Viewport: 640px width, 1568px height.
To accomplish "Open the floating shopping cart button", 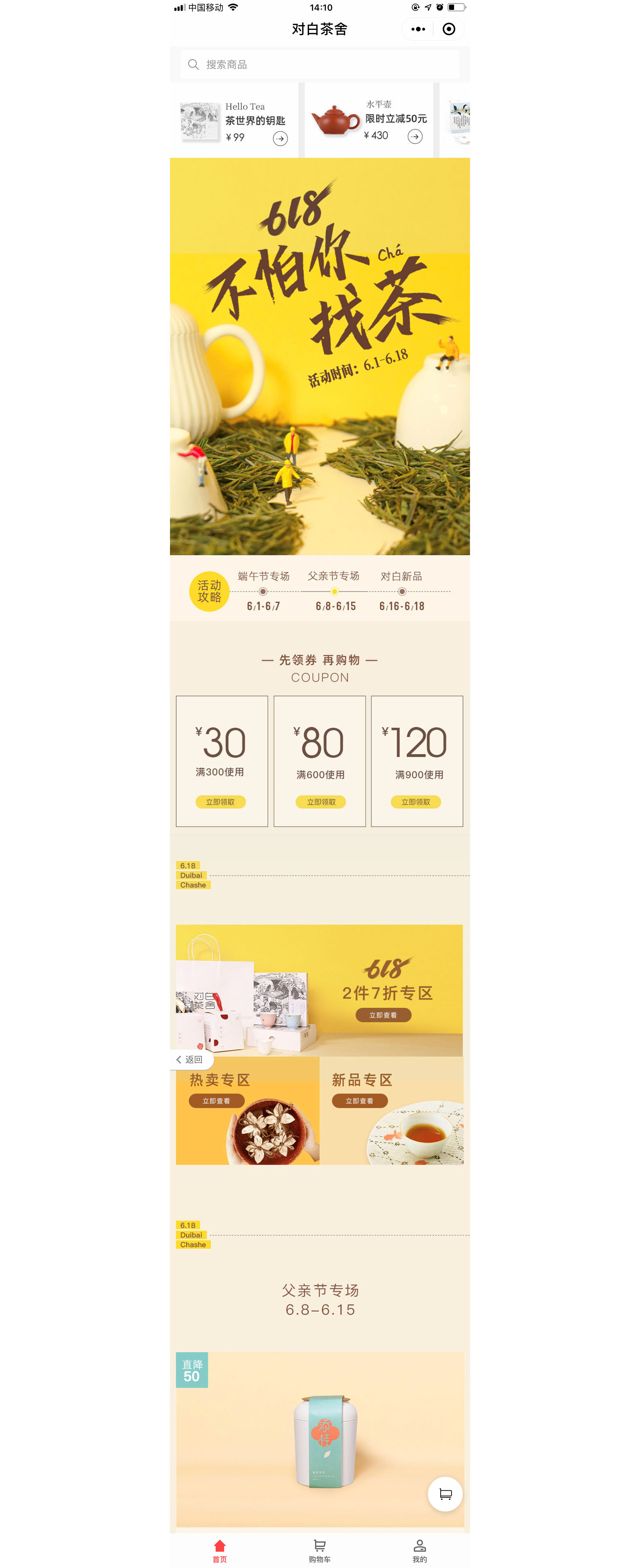I will pyautogui.click(x=445, y=1494).
